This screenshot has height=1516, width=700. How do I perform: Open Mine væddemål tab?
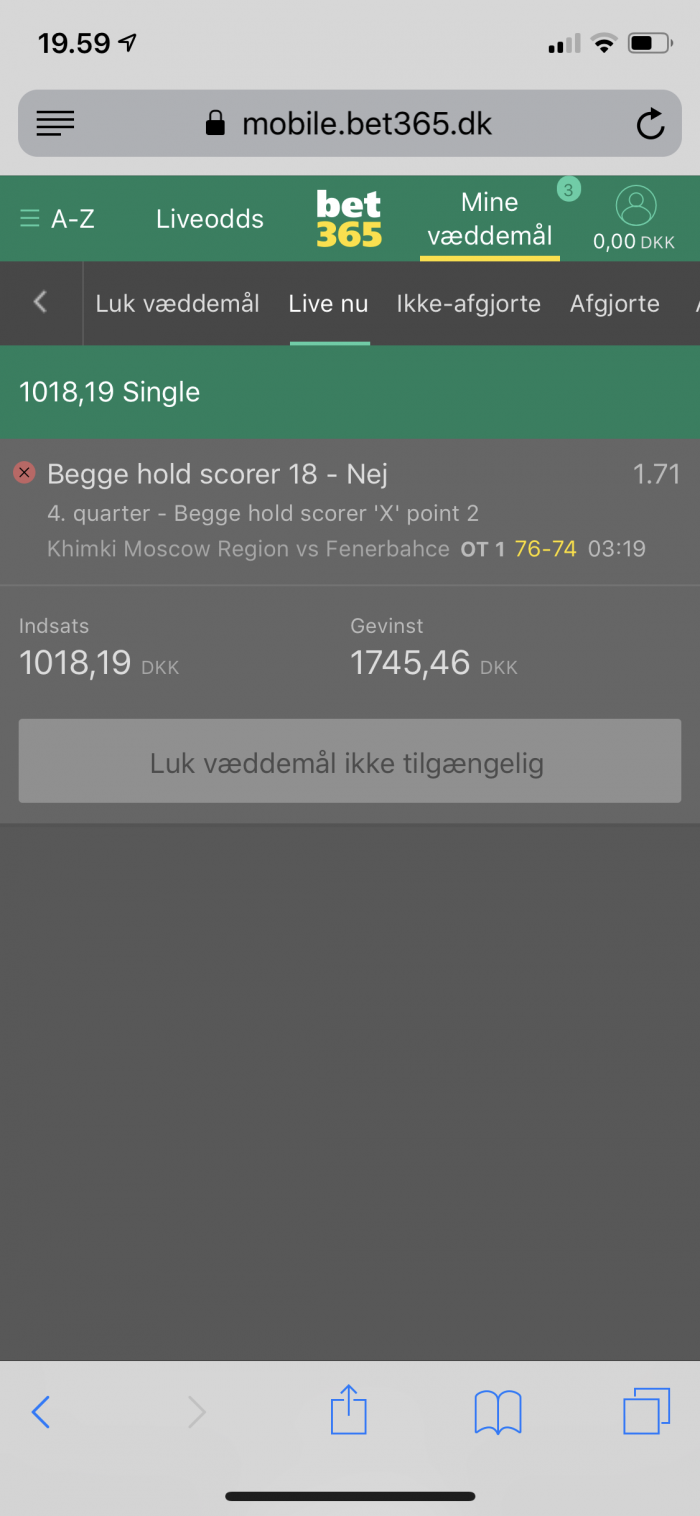point(489,219)
